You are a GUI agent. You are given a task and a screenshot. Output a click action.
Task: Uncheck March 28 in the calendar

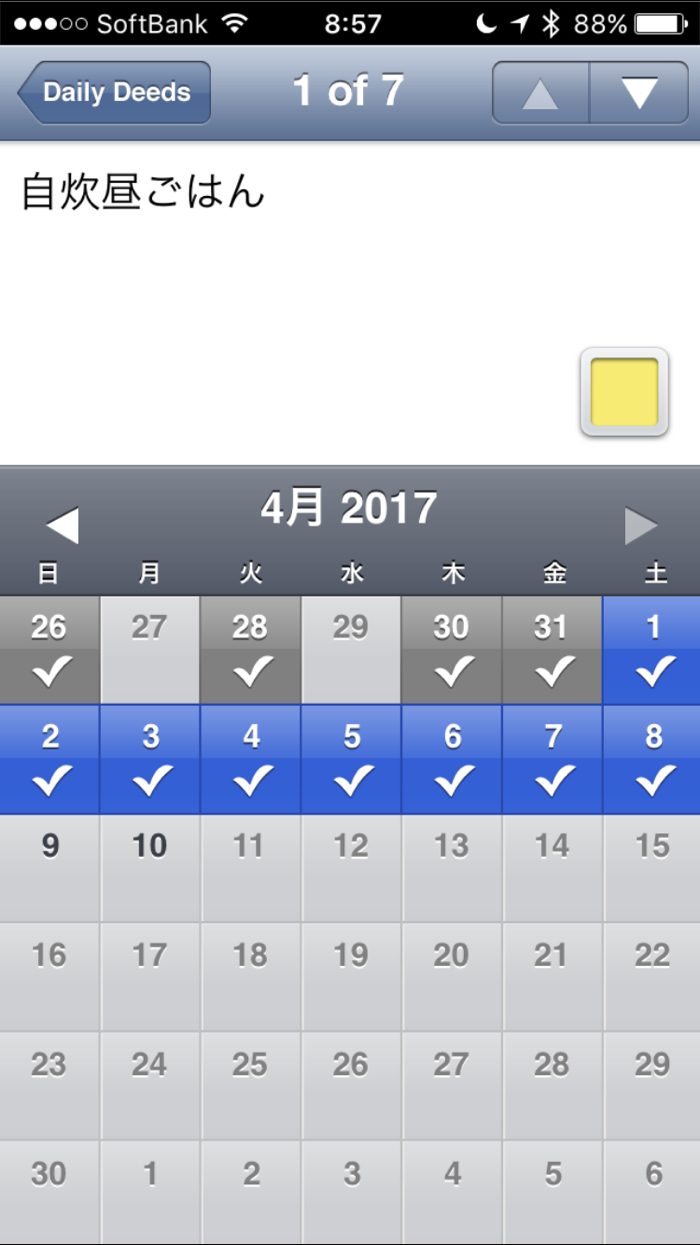tap(250, 650)
